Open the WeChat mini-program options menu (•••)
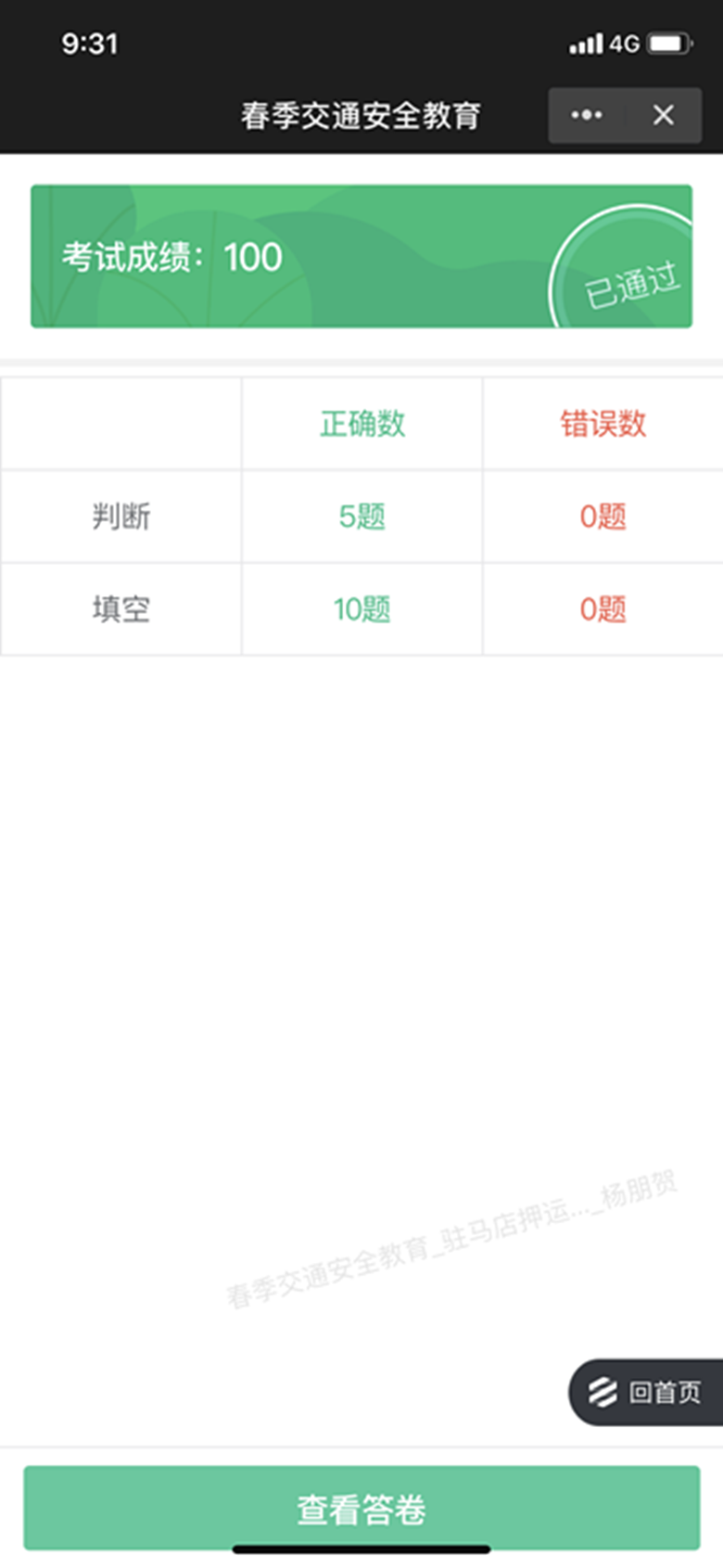Screen dimensions: 723x1568 (x=586, y=115)
